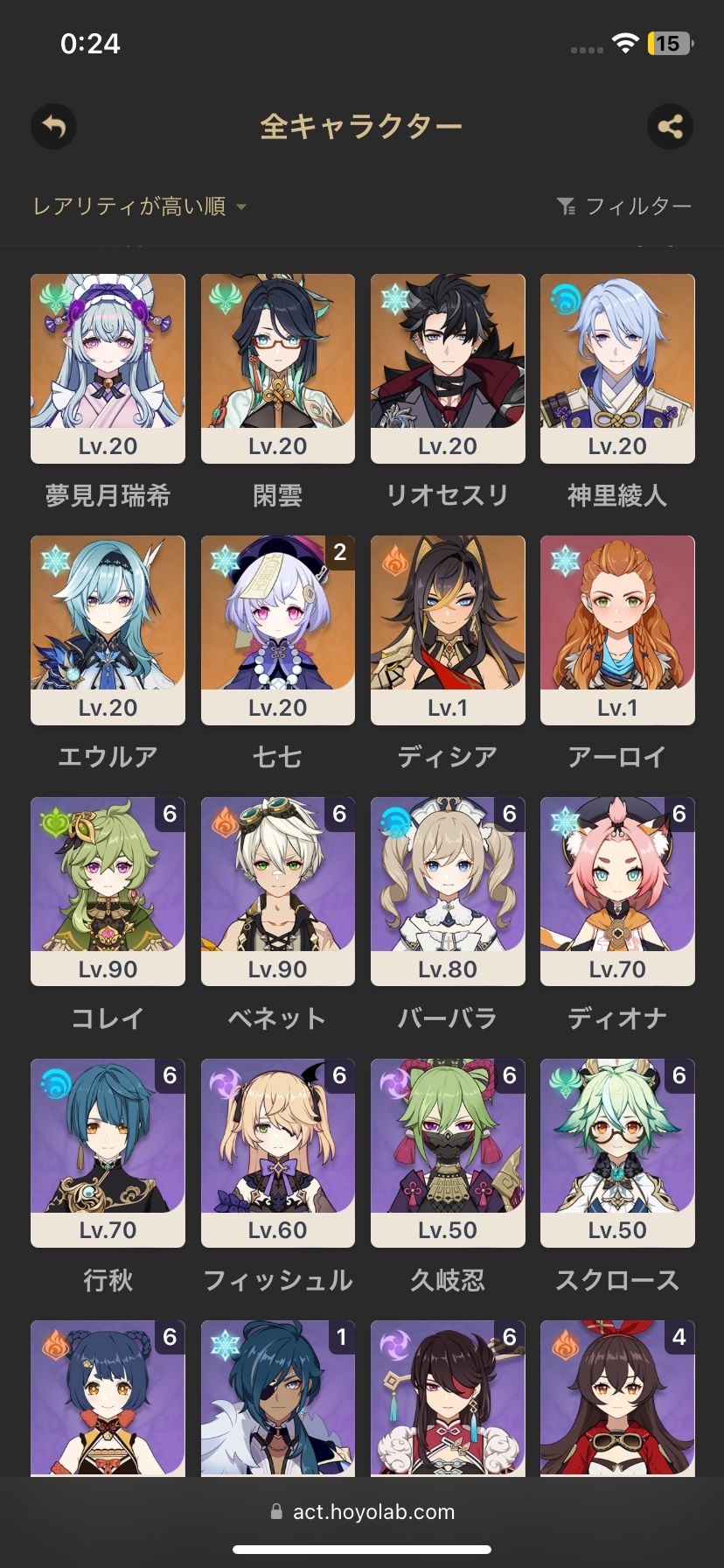Open 七七 character details
This screenshot has width=724, height=1568.
pos(277,629)
